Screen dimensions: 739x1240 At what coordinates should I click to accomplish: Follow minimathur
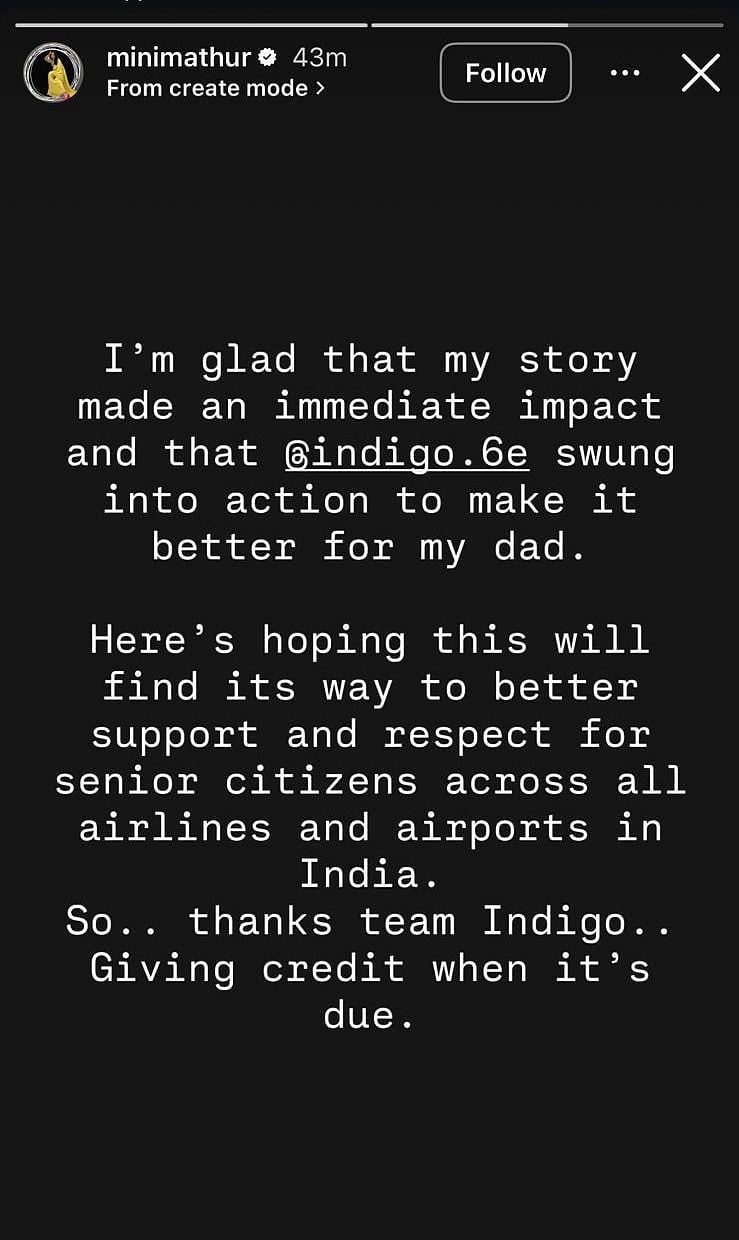pos(505,73)
